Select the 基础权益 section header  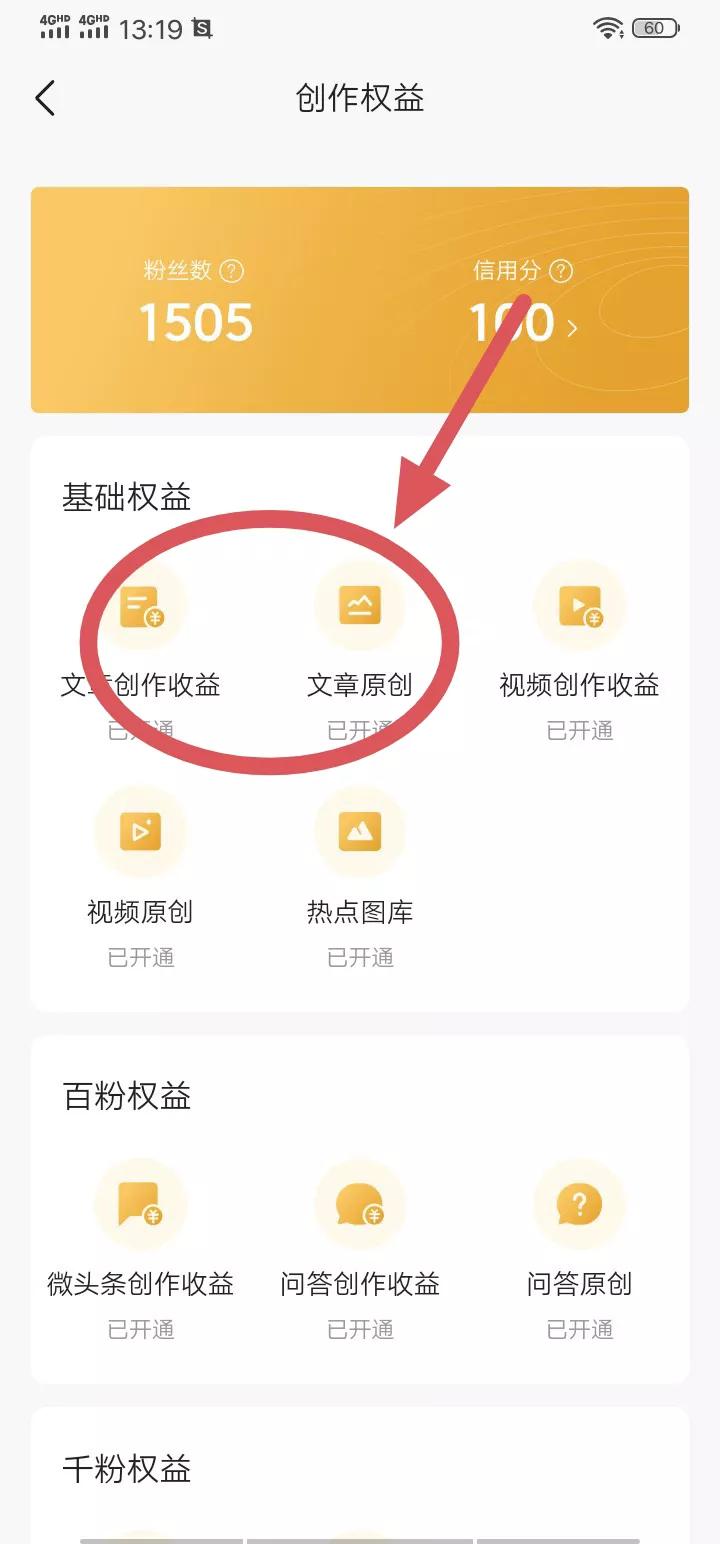coord(124,496)
